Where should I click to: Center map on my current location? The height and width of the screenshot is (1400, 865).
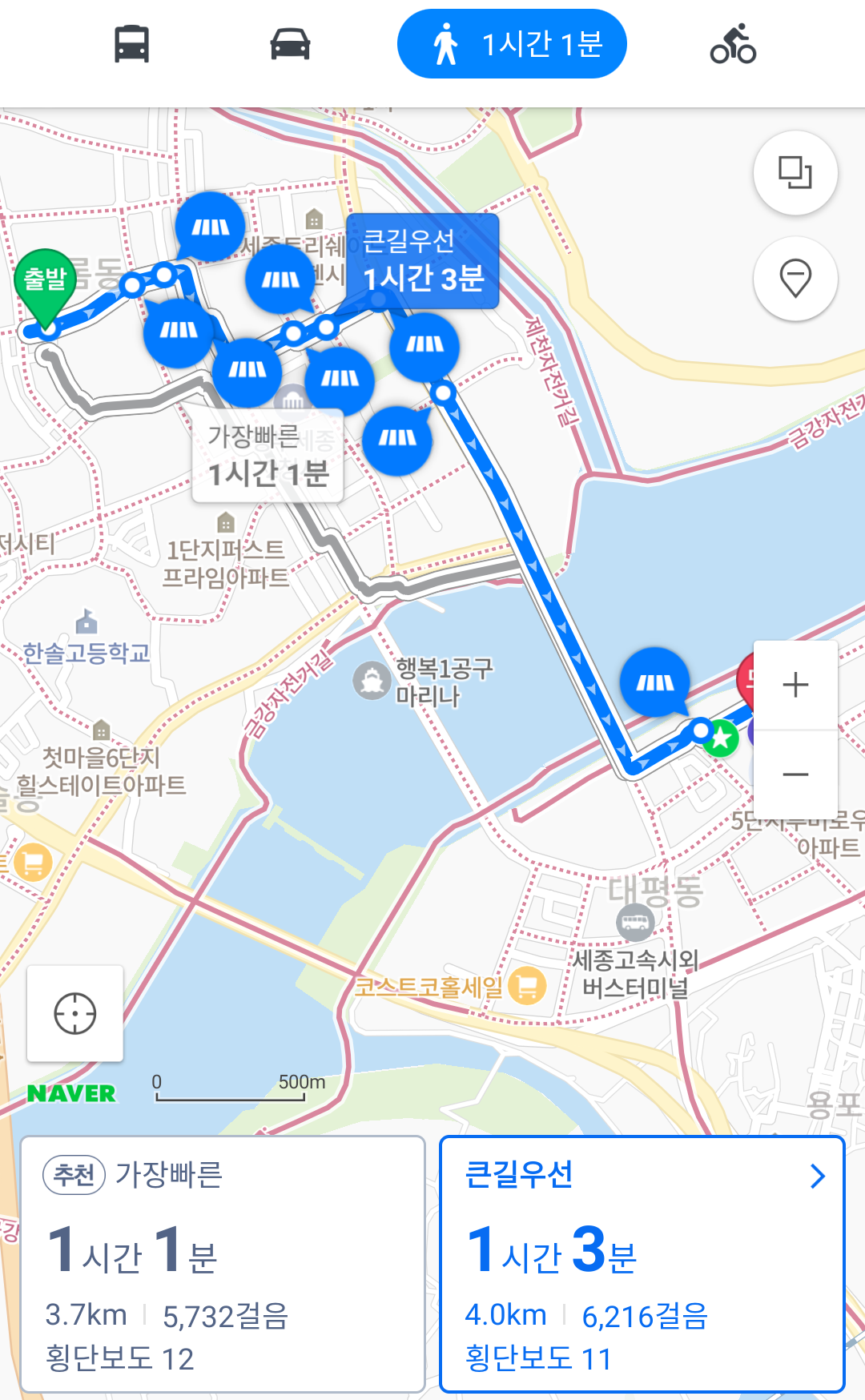click(x=75, y=1014)
